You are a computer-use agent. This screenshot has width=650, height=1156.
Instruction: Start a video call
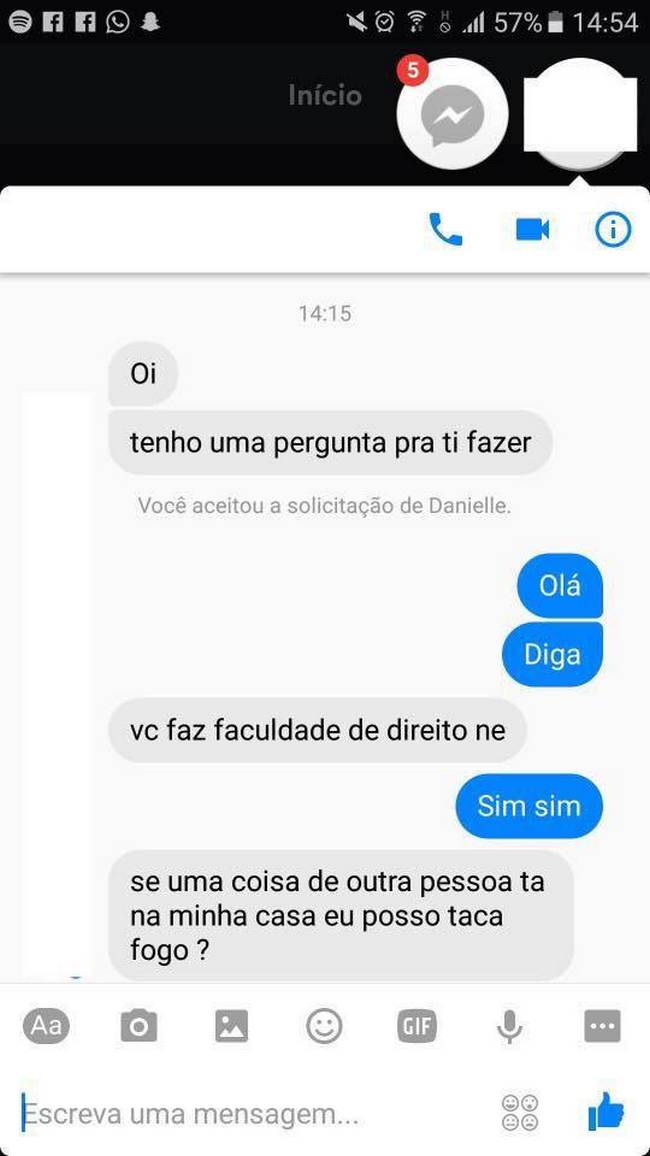click(x=532, y=230)
